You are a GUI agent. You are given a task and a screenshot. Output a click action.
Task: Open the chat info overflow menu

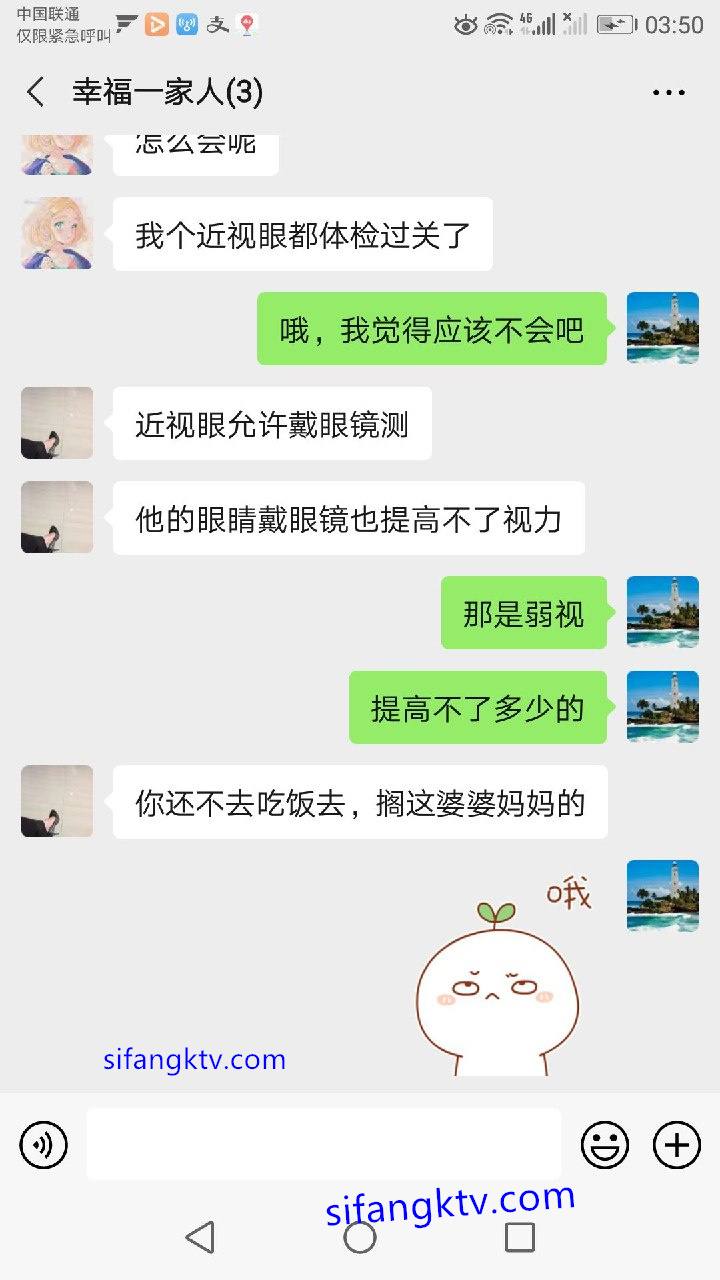tap(668, 93)
